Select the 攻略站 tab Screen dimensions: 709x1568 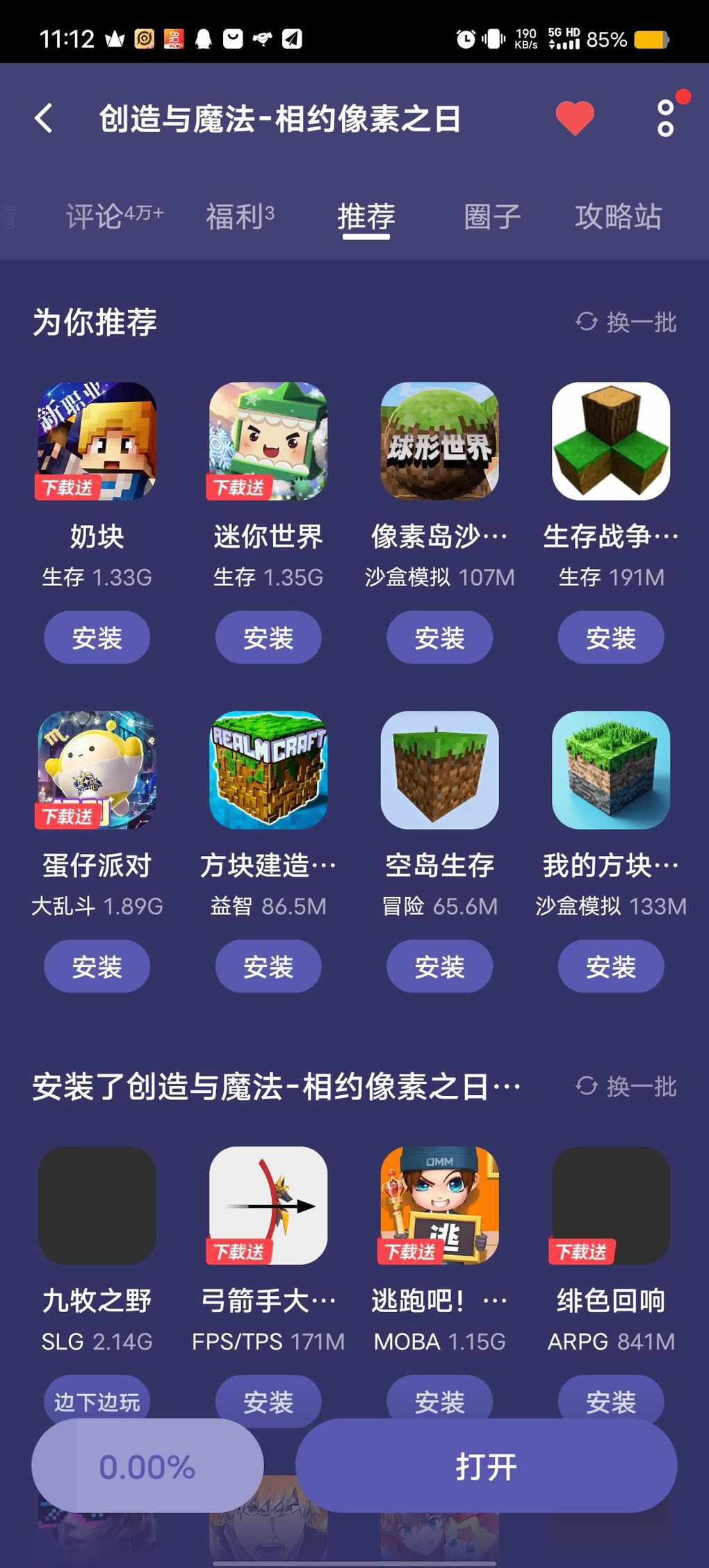[x=618, y=216]
